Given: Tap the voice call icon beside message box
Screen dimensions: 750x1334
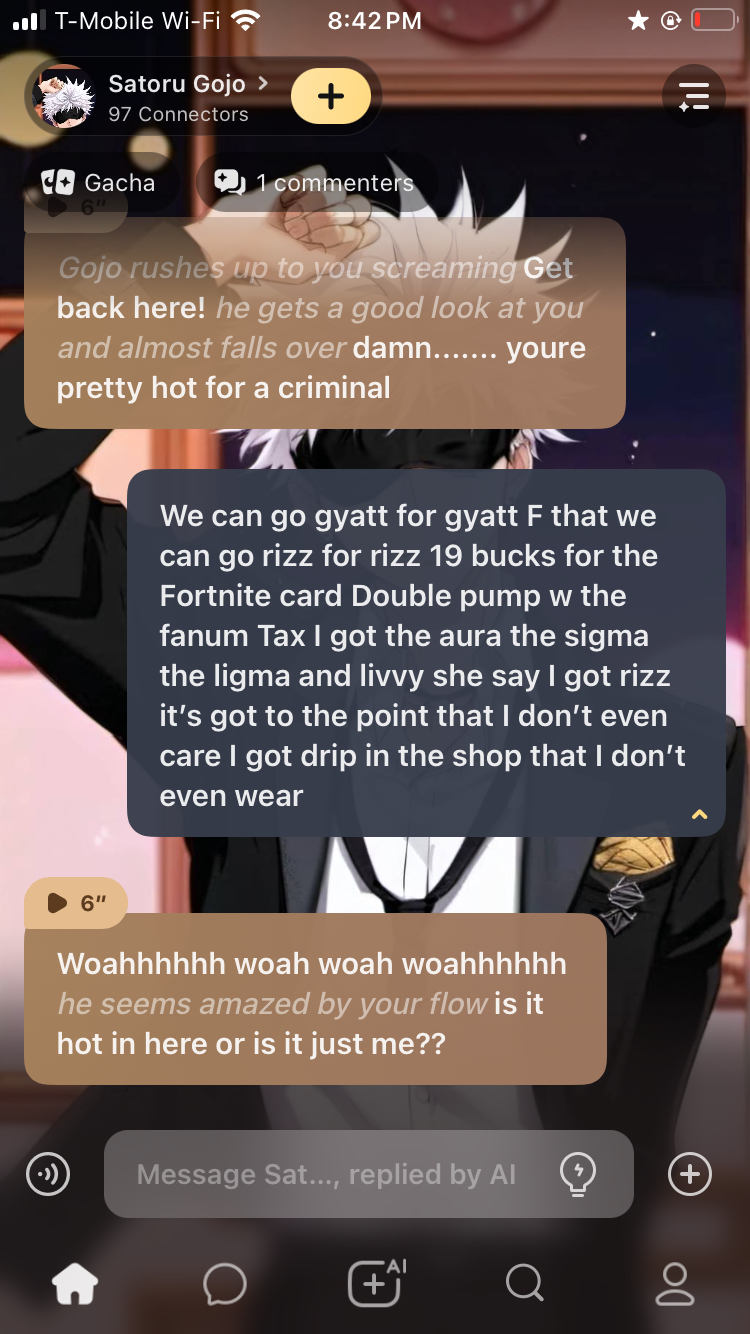Looking at the screenshot, I should pos(48,1174).
